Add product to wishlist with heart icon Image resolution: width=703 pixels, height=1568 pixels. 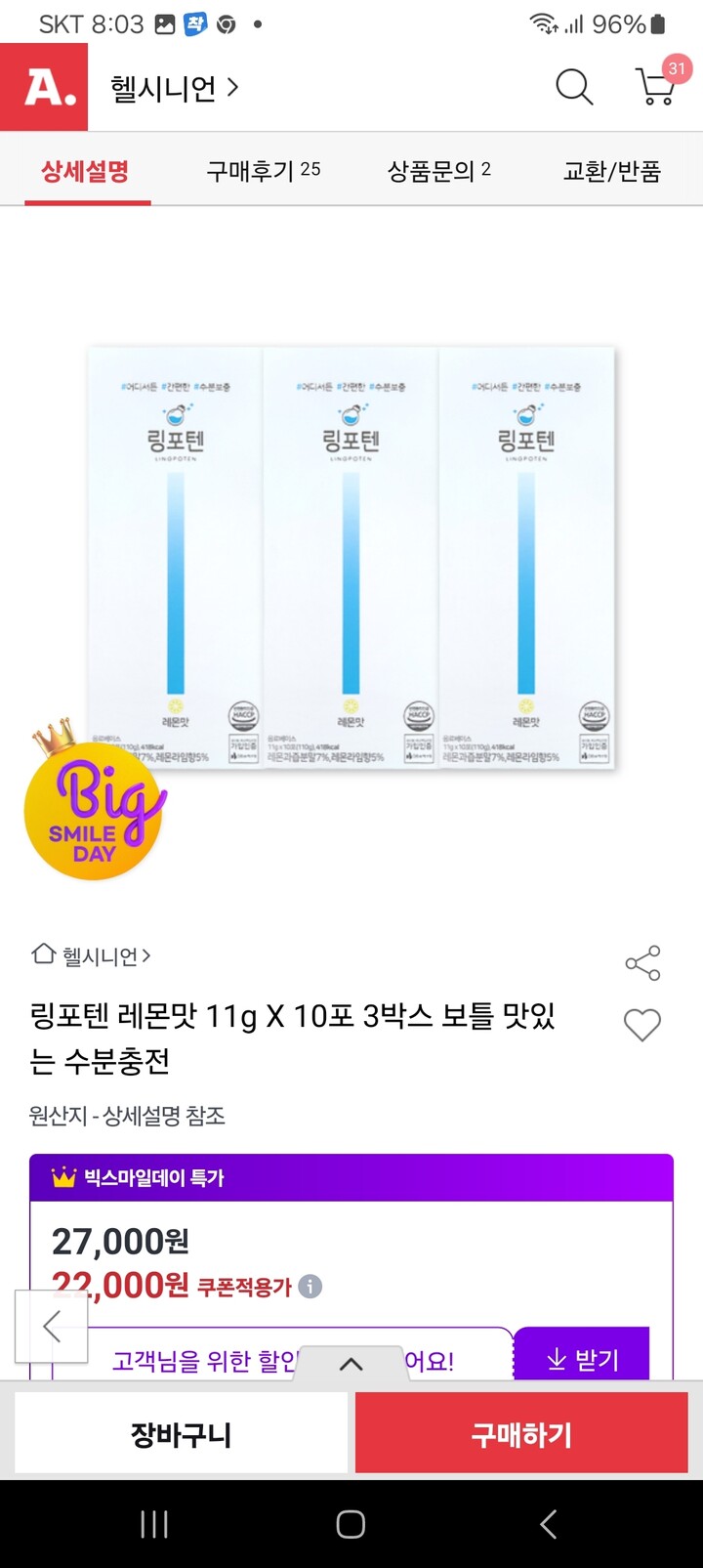click(642, 1025)
